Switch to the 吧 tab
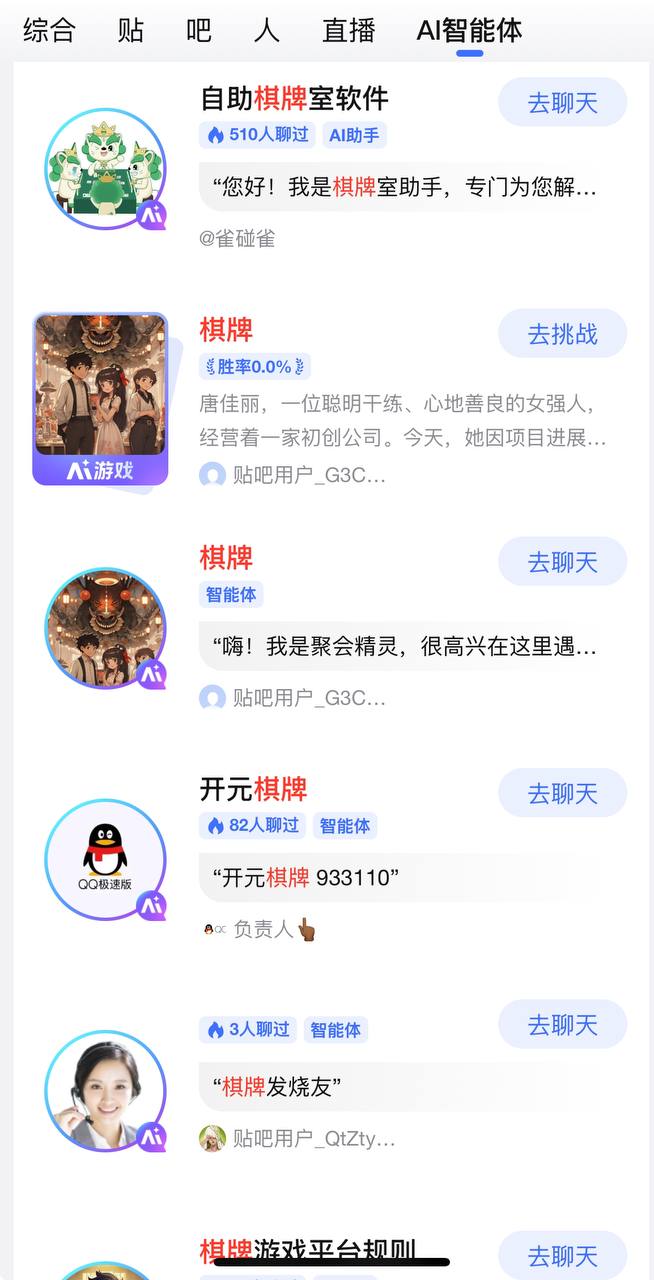654x1280 pixels. point(199,30)
